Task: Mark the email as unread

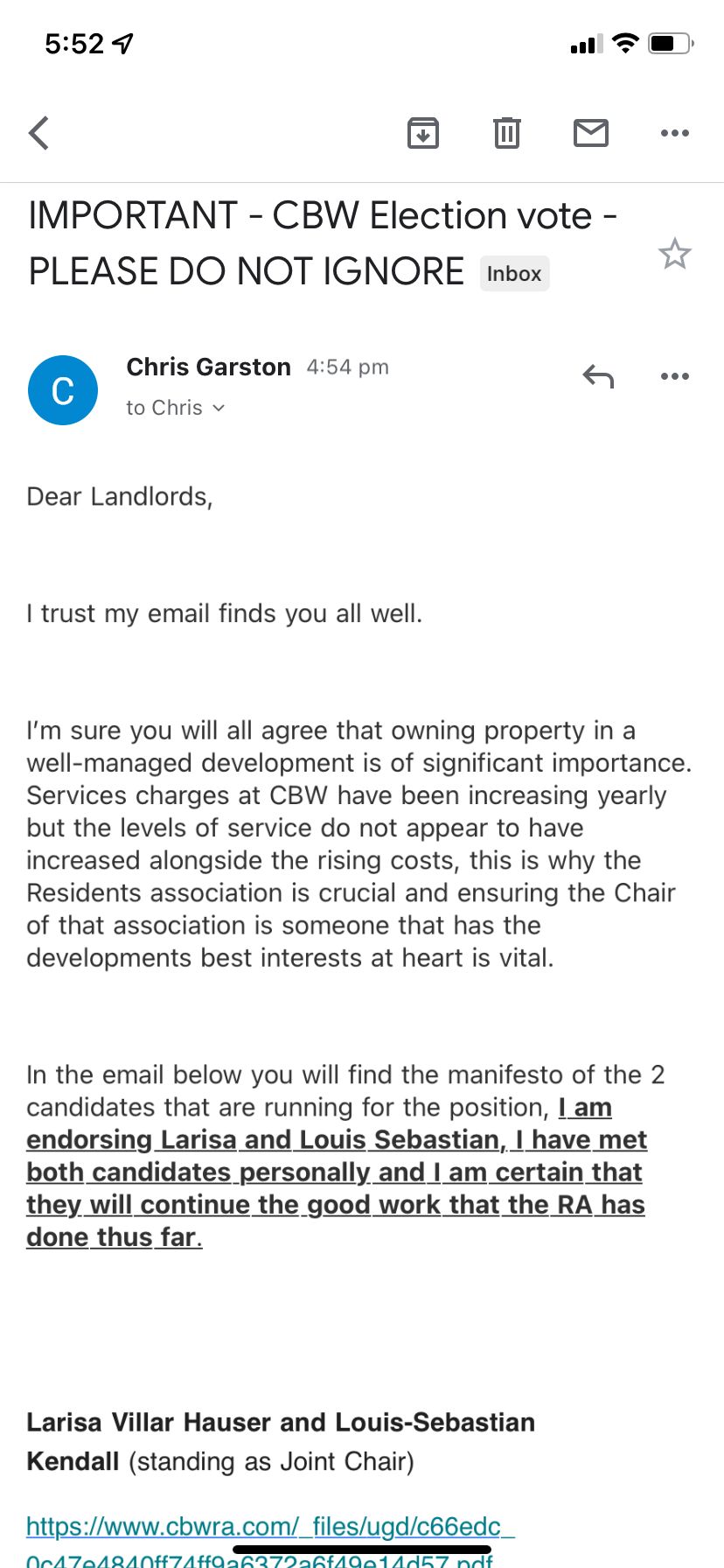Action: click(x=590, y=133)
